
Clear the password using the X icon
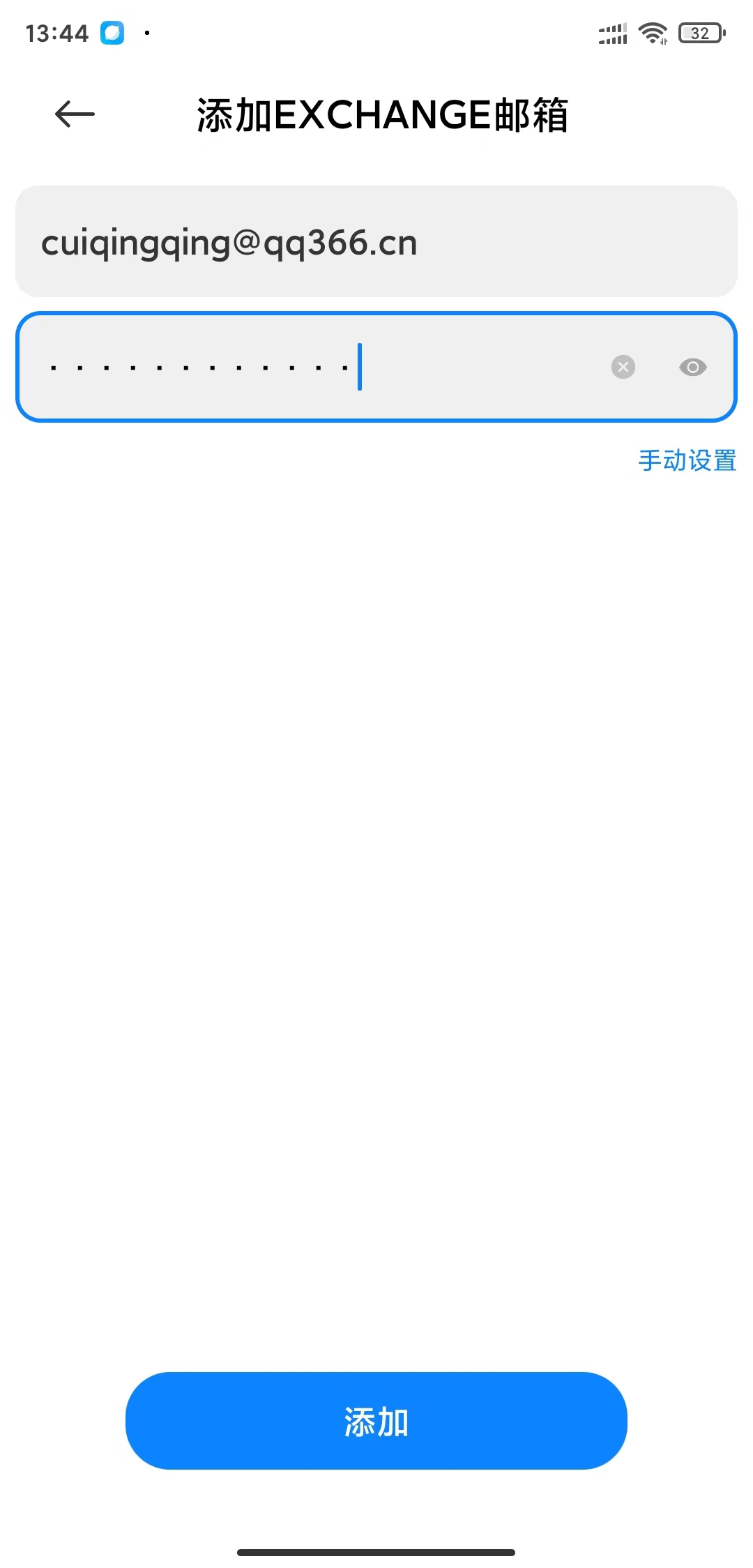(x=623, y=367)
